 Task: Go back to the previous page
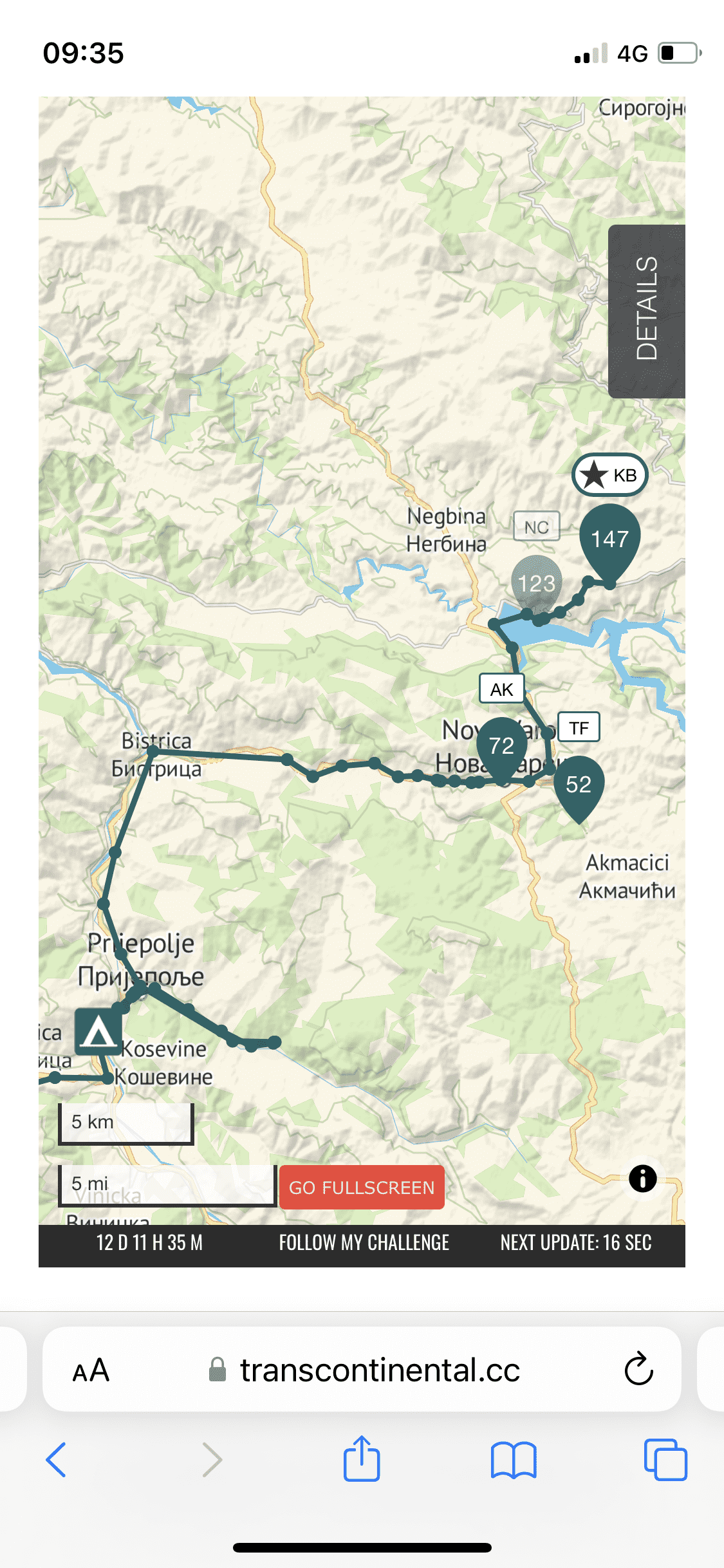(x=57, y=1459)
